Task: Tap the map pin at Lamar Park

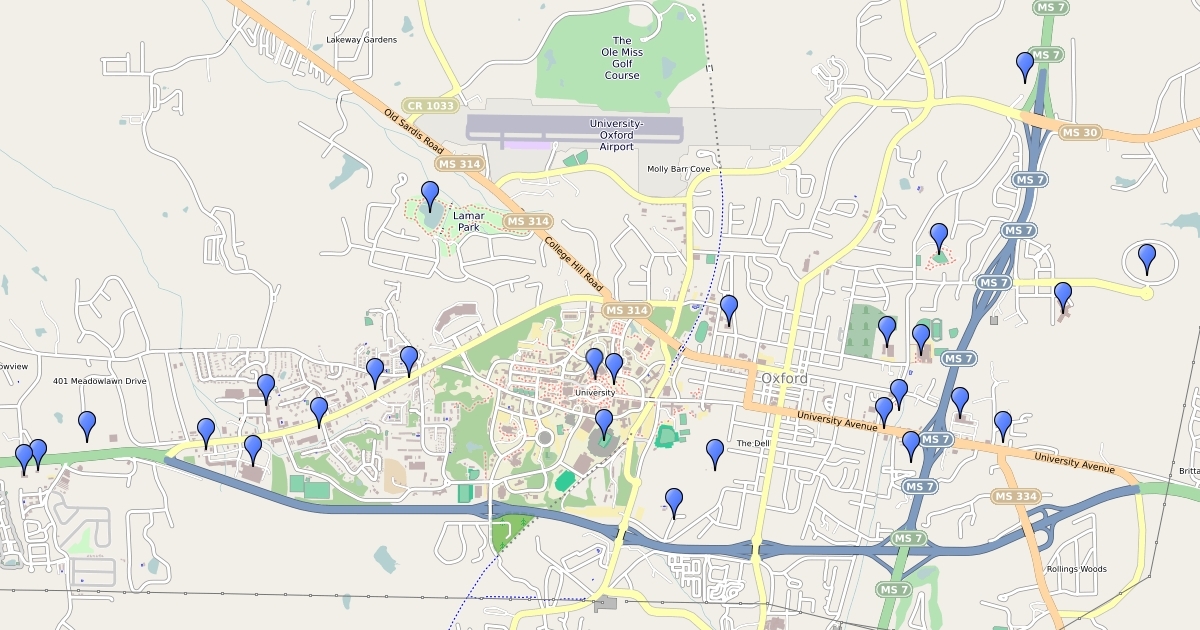Action: click(430, 194)
